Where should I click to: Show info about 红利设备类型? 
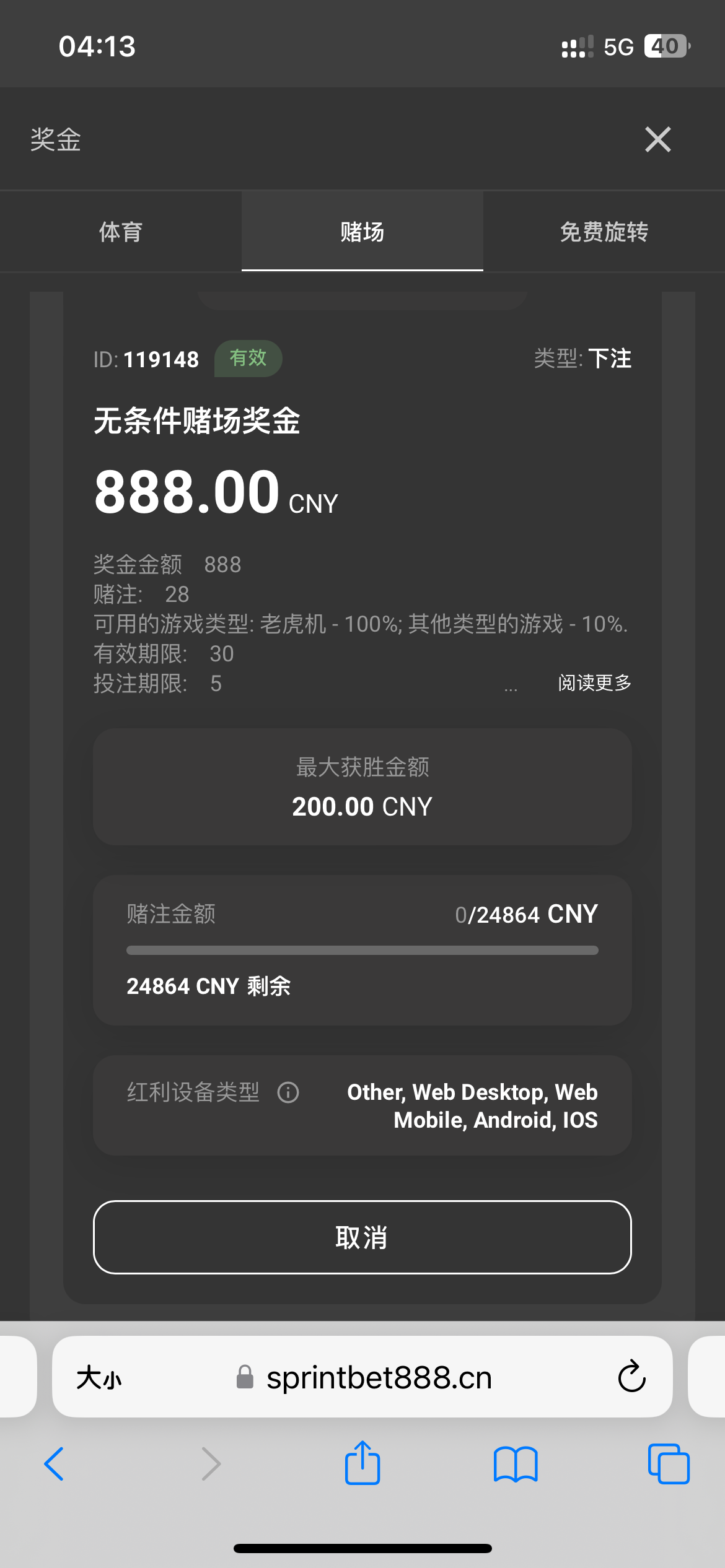tap(288, 1092)
